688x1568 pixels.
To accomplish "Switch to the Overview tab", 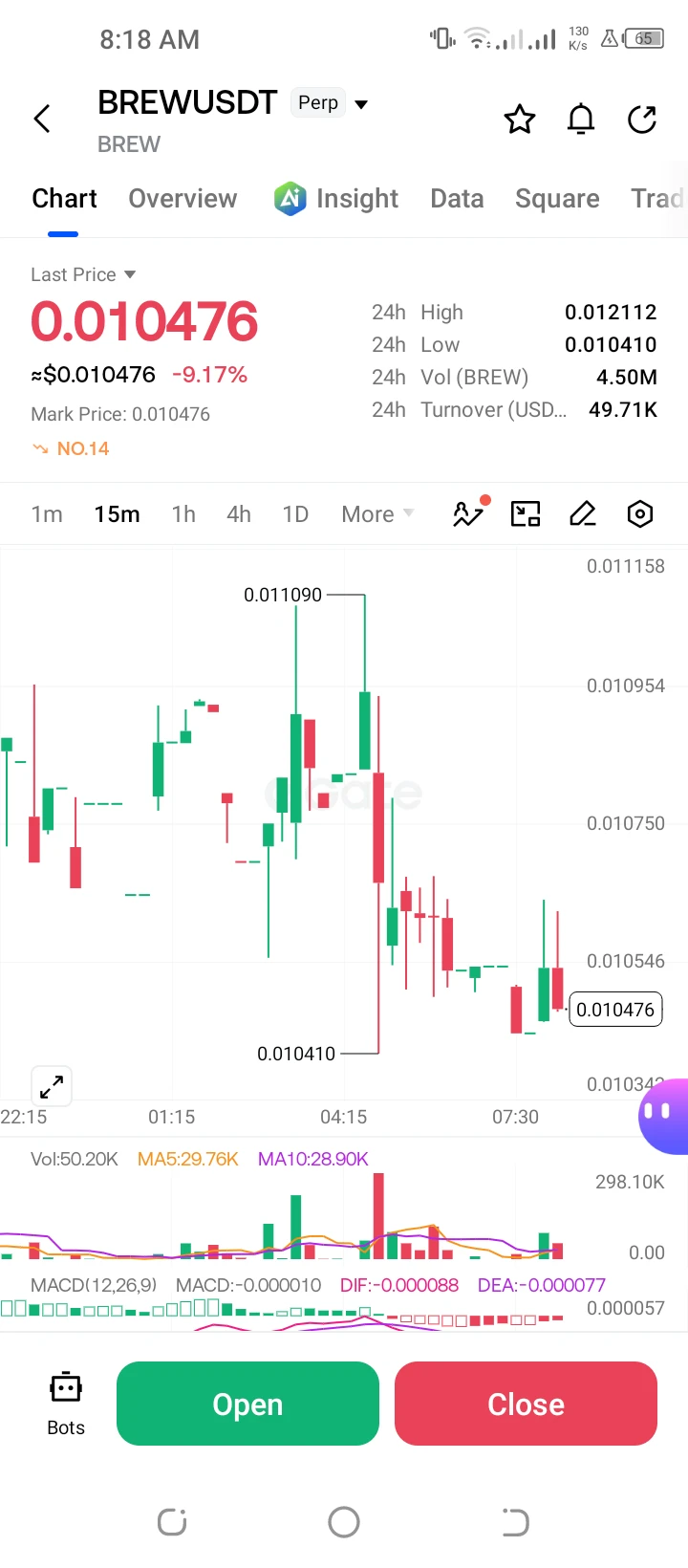I will pos(183,199).
